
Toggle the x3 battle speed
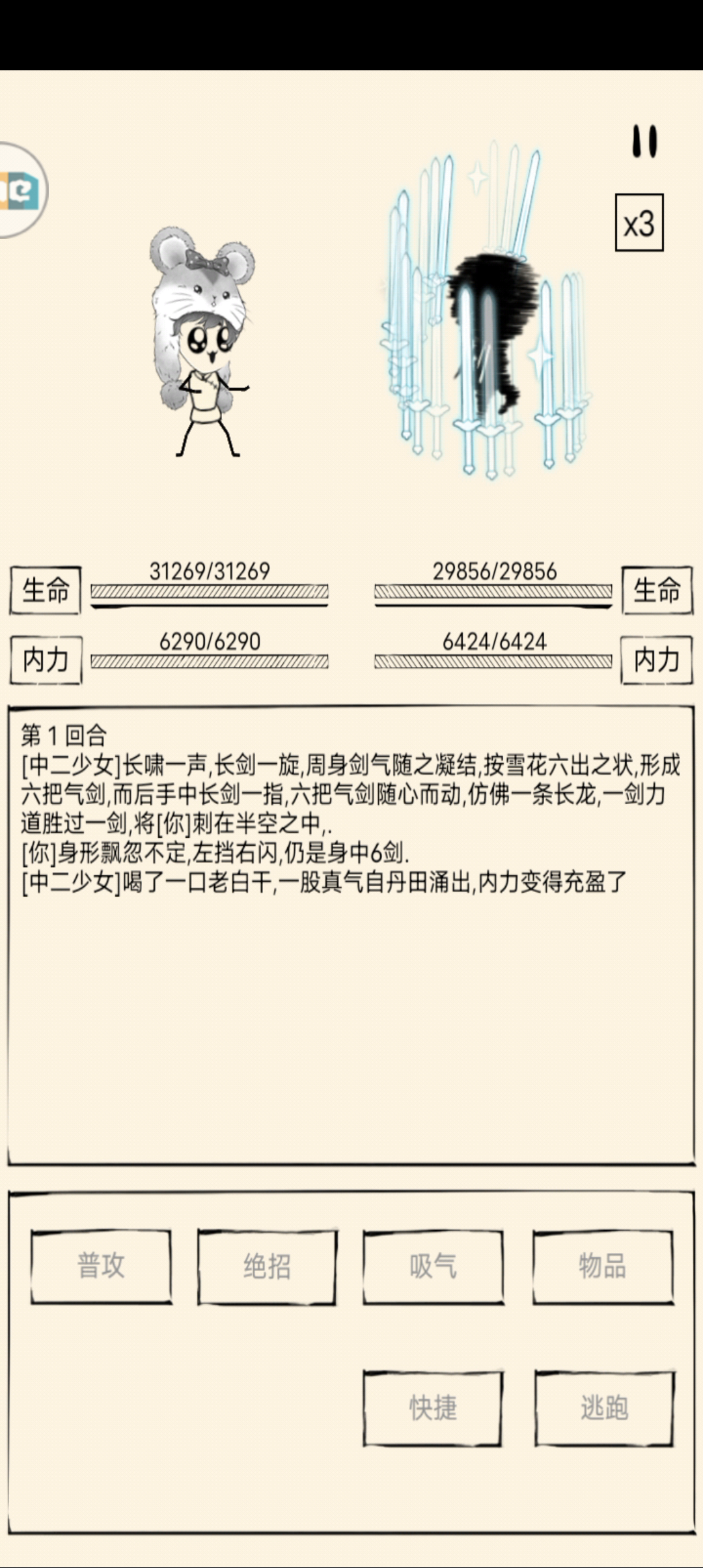click(639, 223)
